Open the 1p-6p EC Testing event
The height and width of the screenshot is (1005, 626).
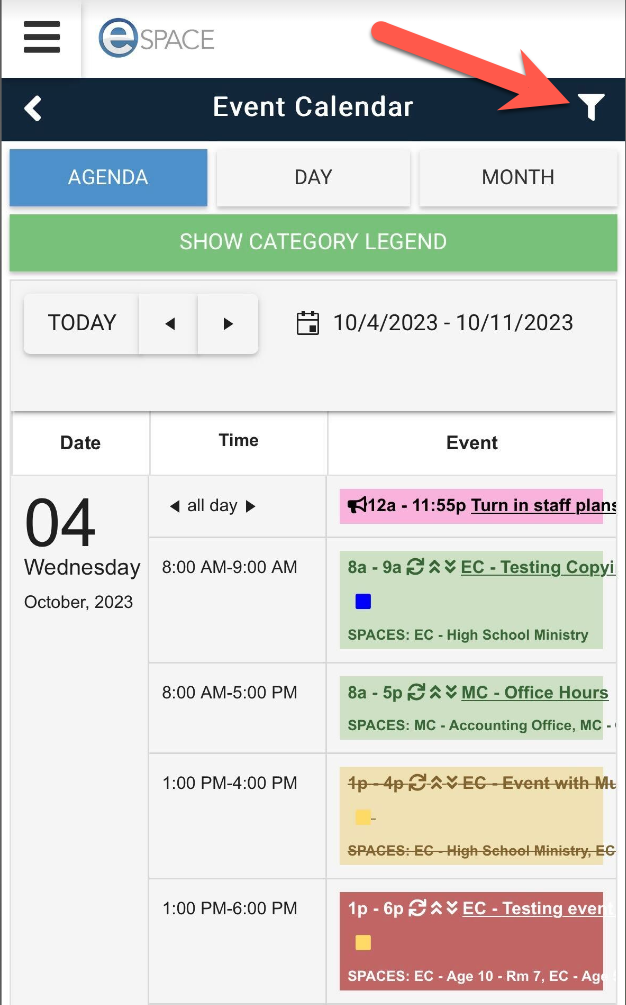(532, 908)
